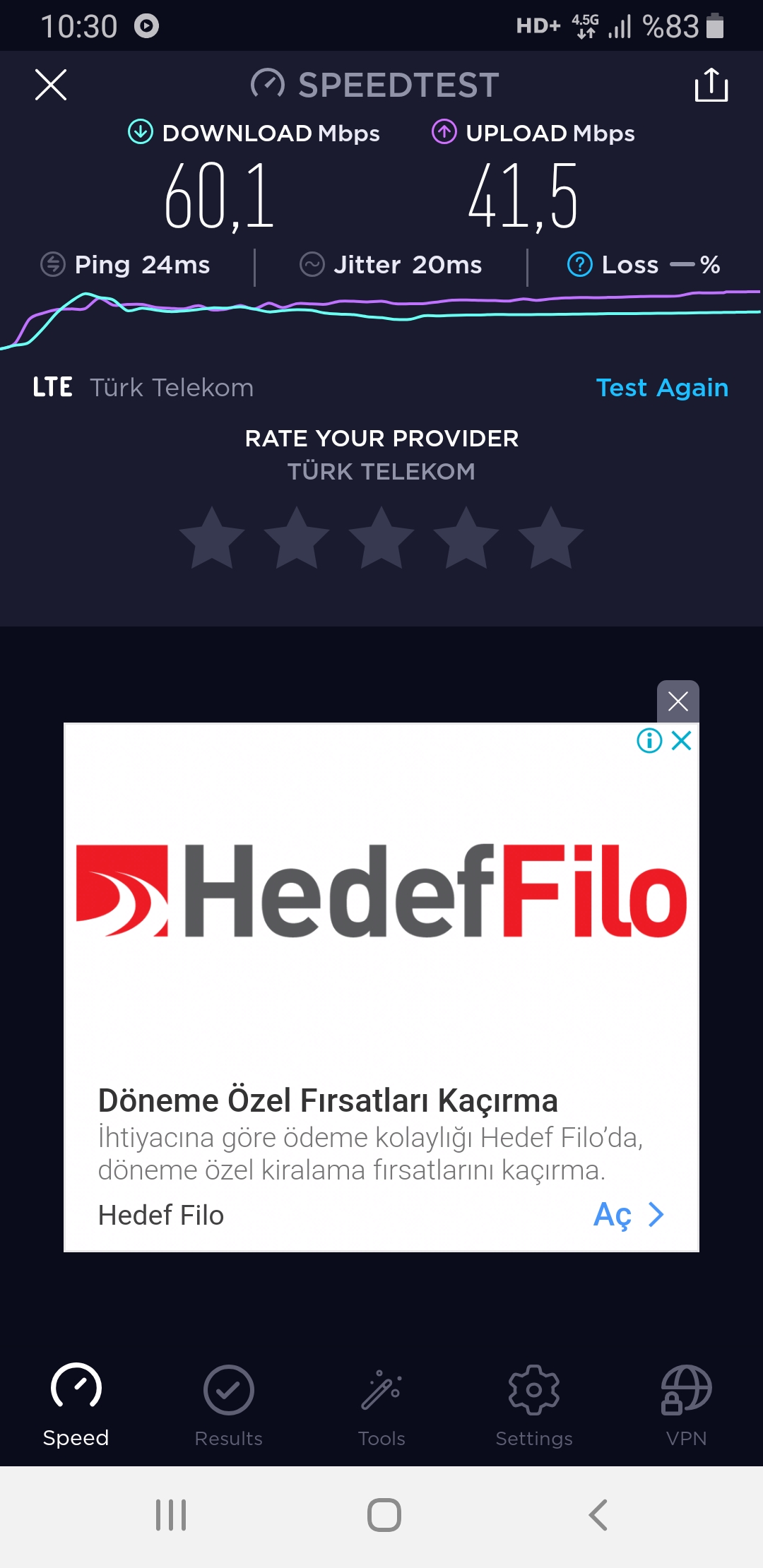Close the speed test results

(x=51, y=85)
